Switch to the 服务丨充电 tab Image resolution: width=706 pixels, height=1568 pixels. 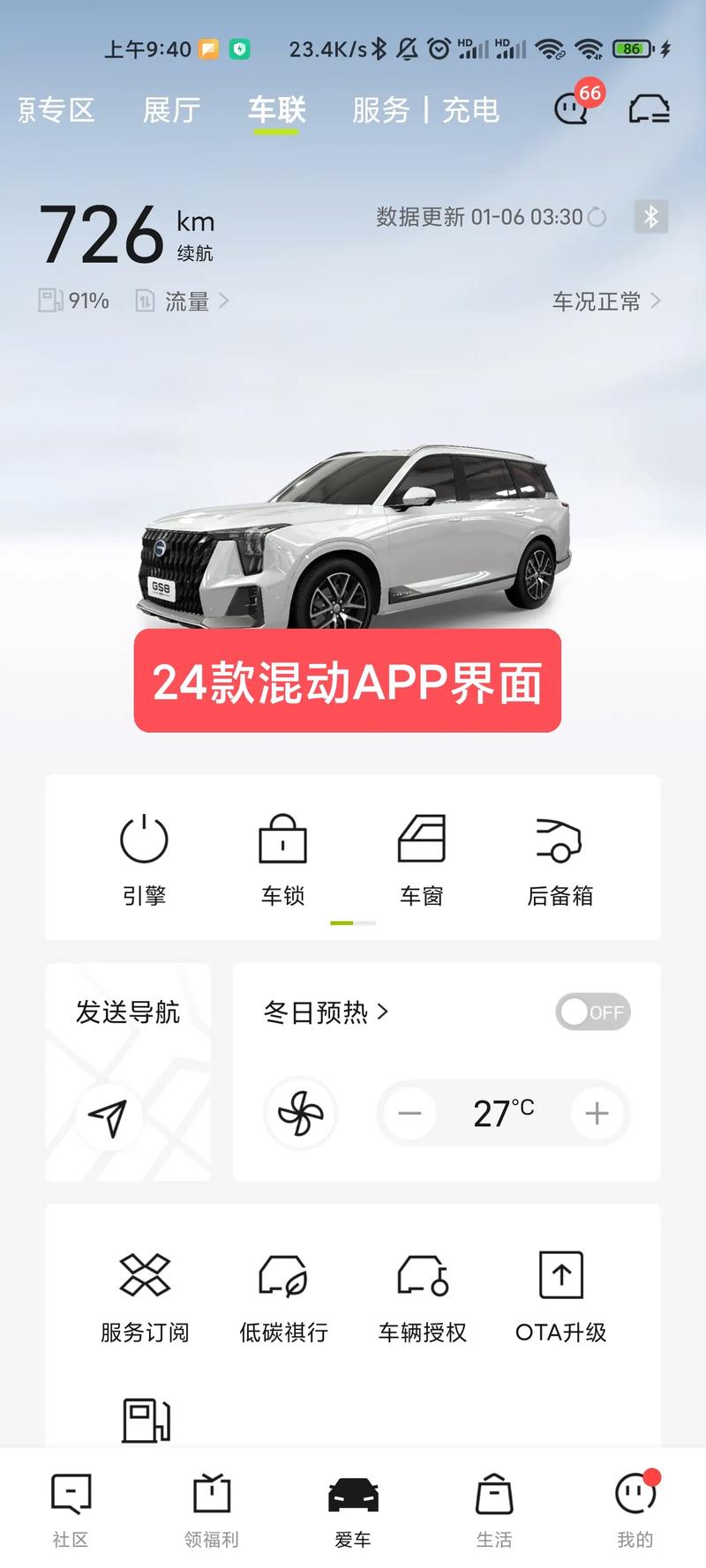[424, 110]
